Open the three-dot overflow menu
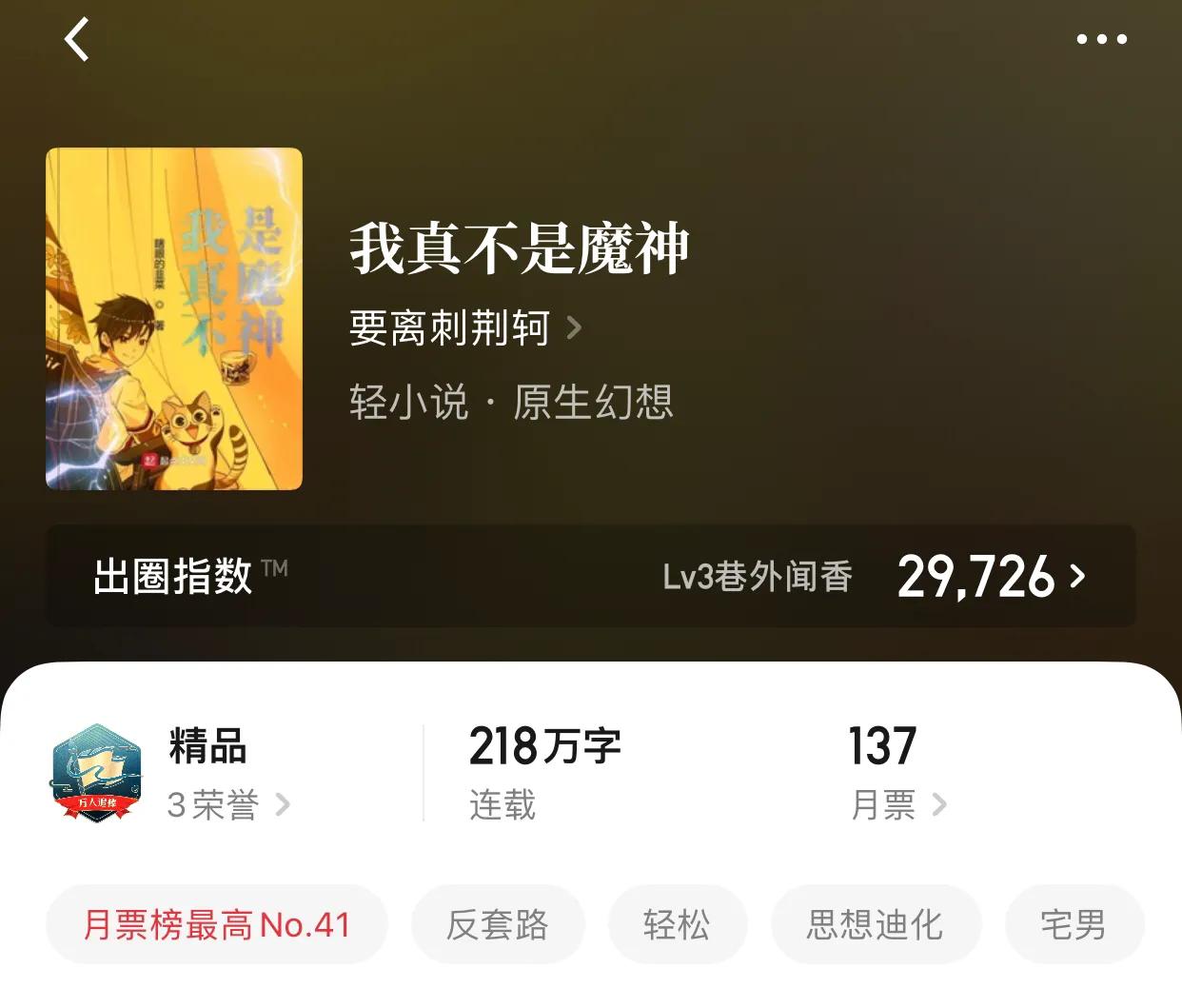This screenshot has width=1182, height=1008. 1101,40
